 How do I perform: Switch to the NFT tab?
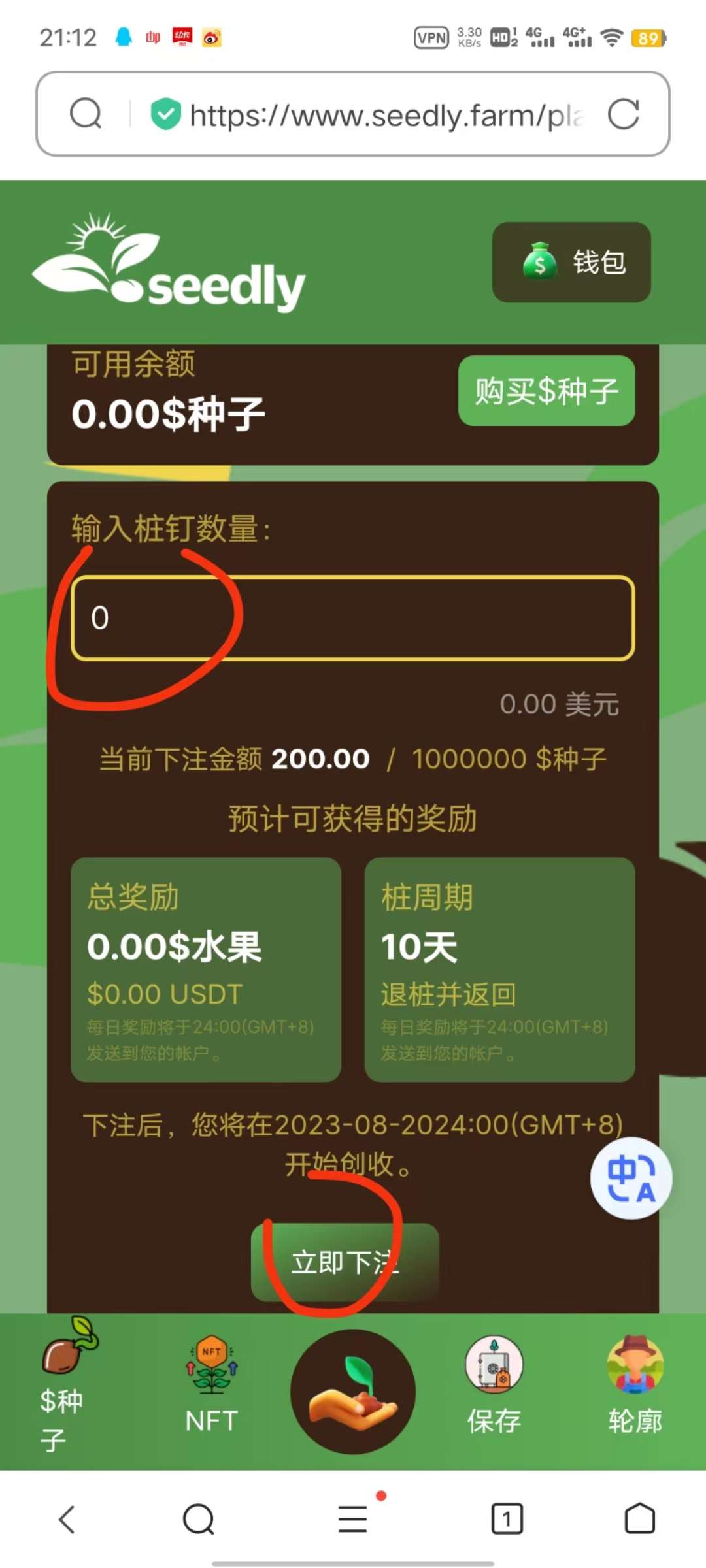tap(212, 1386)
